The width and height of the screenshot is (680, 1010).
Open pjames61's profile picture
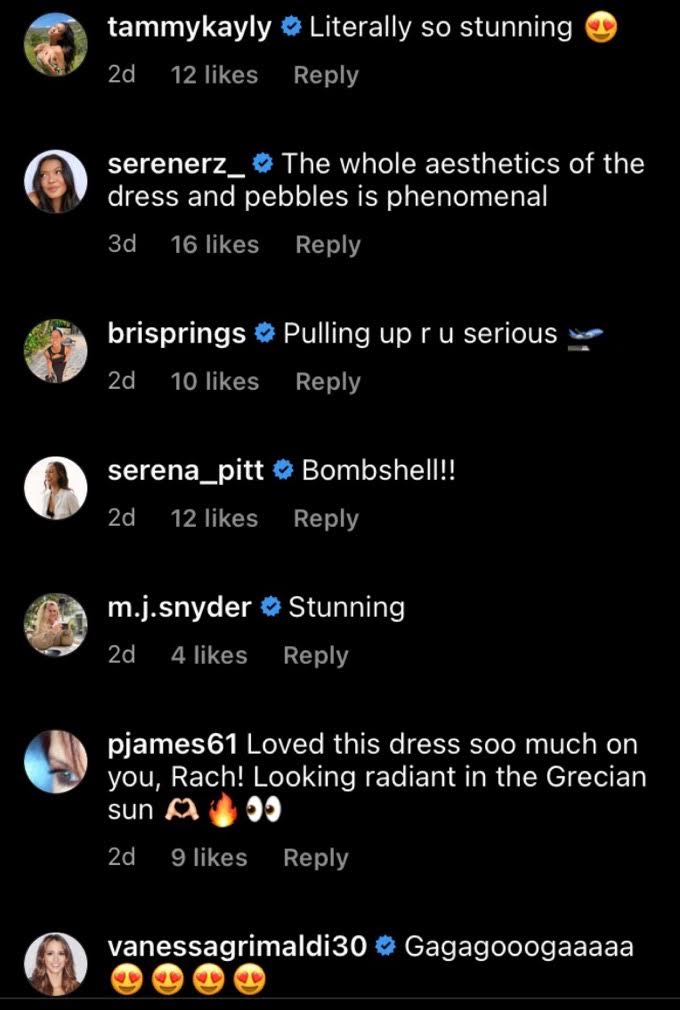(x=56, y=762)
